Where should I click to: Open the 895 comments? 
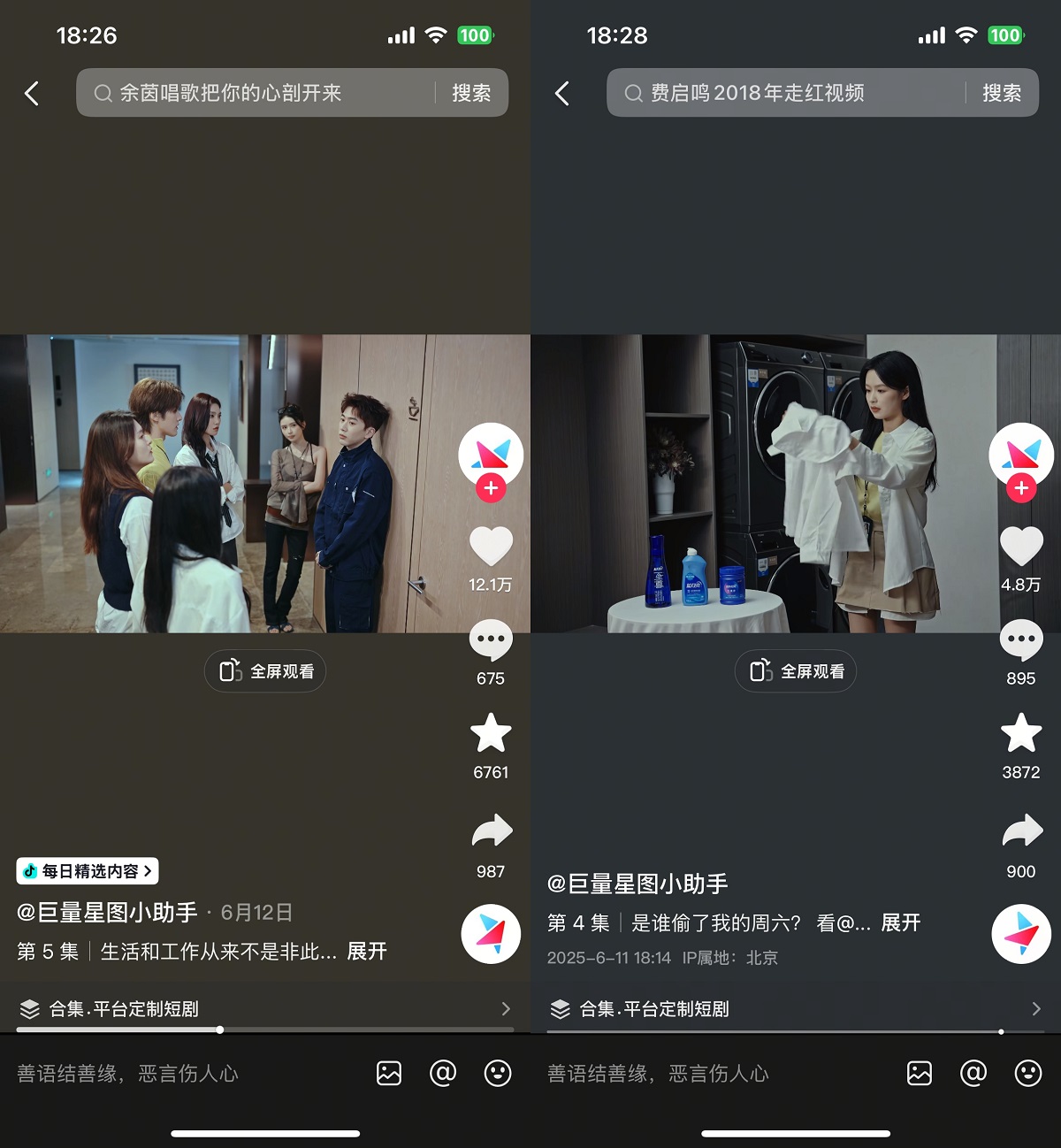tap(1021, 641)
